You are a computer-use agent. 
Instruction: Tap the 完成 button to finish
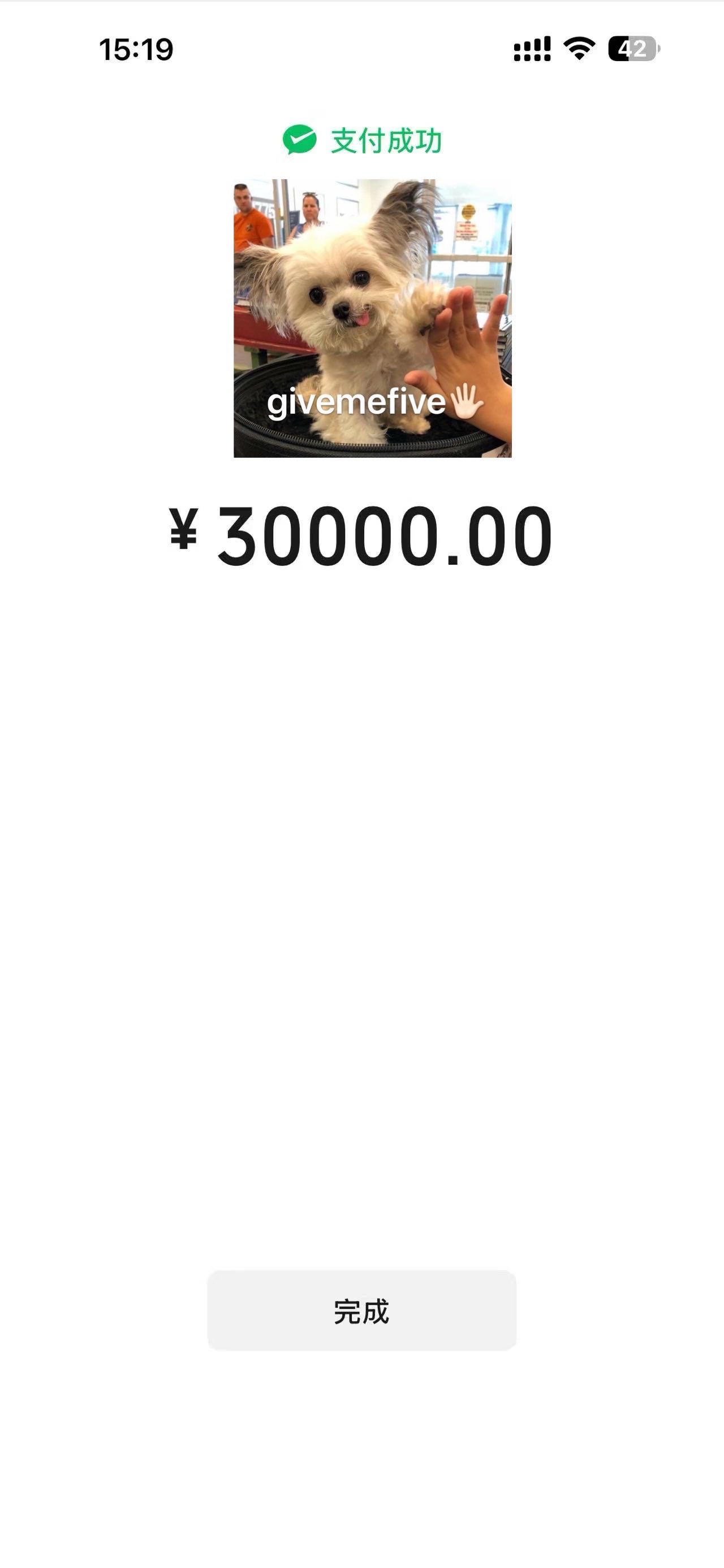pos(361,1310)
